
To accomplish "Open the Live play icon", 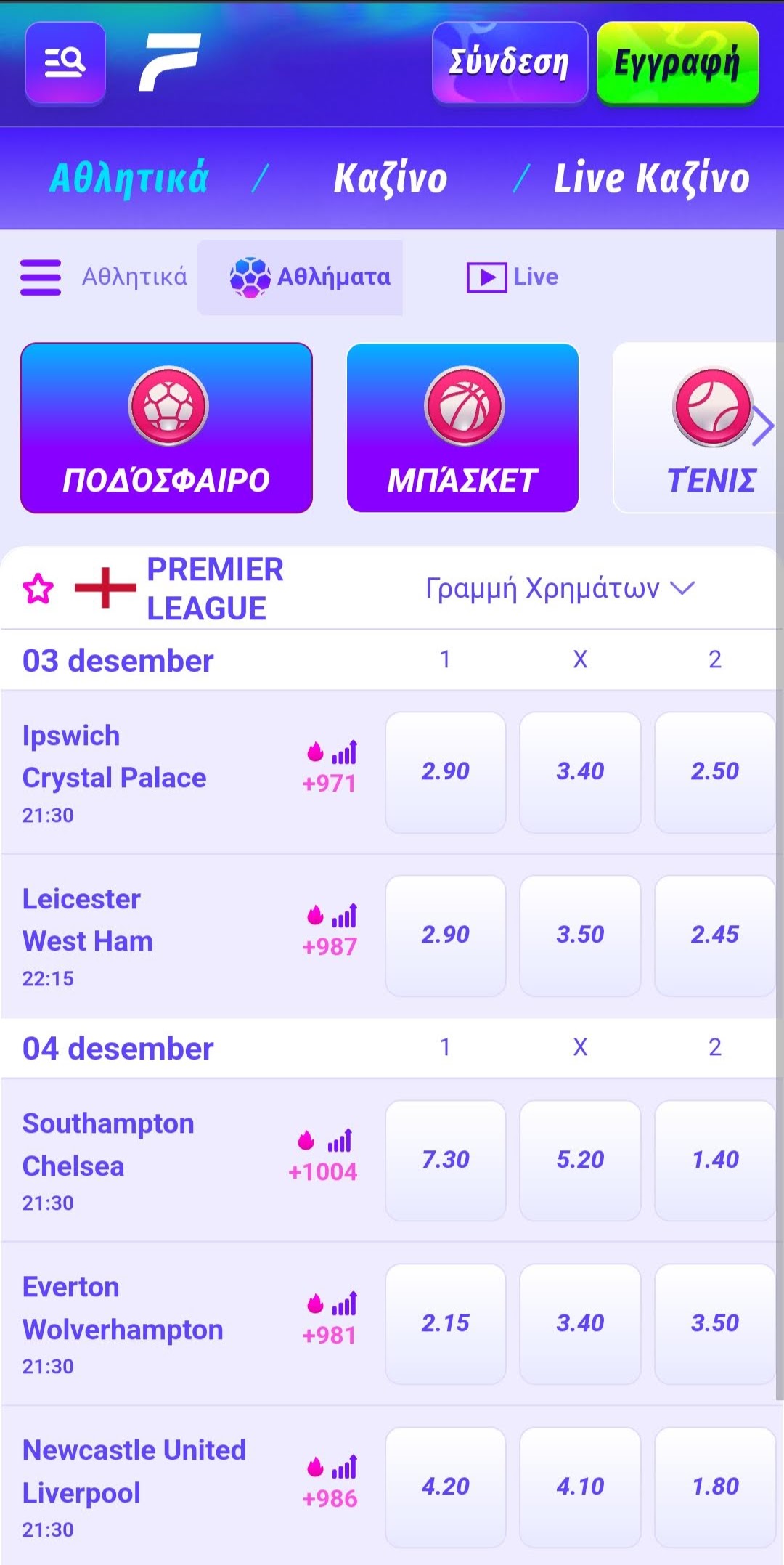I will point(487,277).
